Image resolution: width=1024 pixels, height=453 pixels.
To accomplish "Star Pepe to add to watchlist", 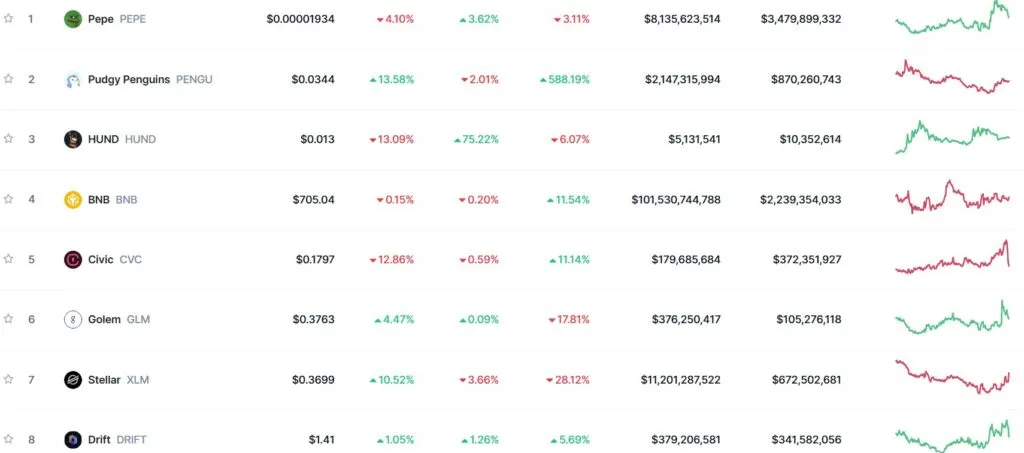I will tap(9, 19).
